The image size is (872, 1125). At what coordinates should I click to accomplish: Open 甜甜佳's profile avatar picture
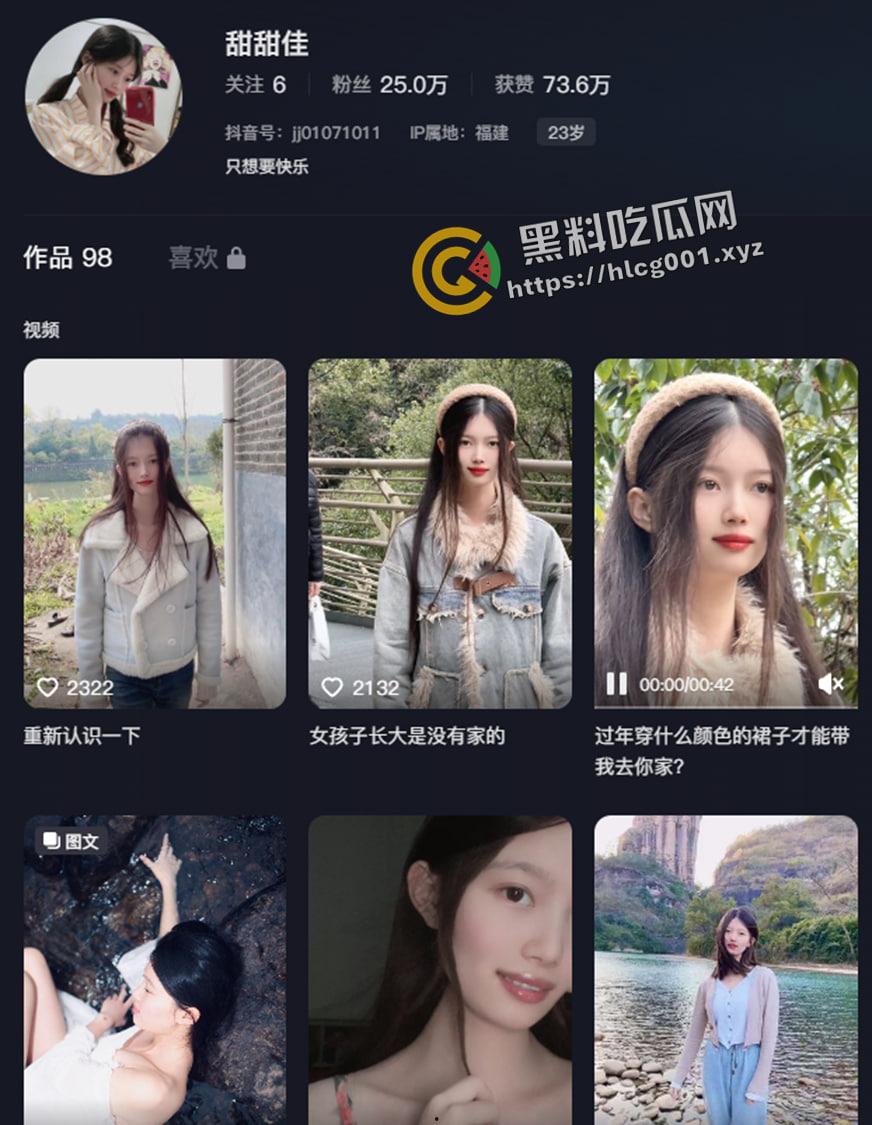104,97
